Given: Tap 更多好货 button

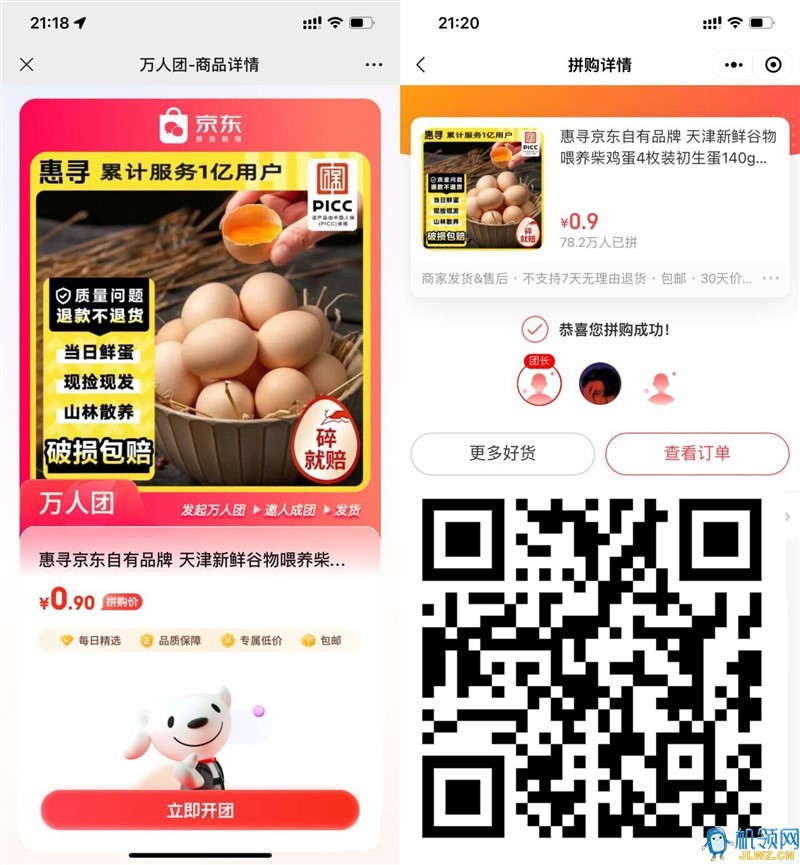Looking at the screenshot, I should point(502,453).
